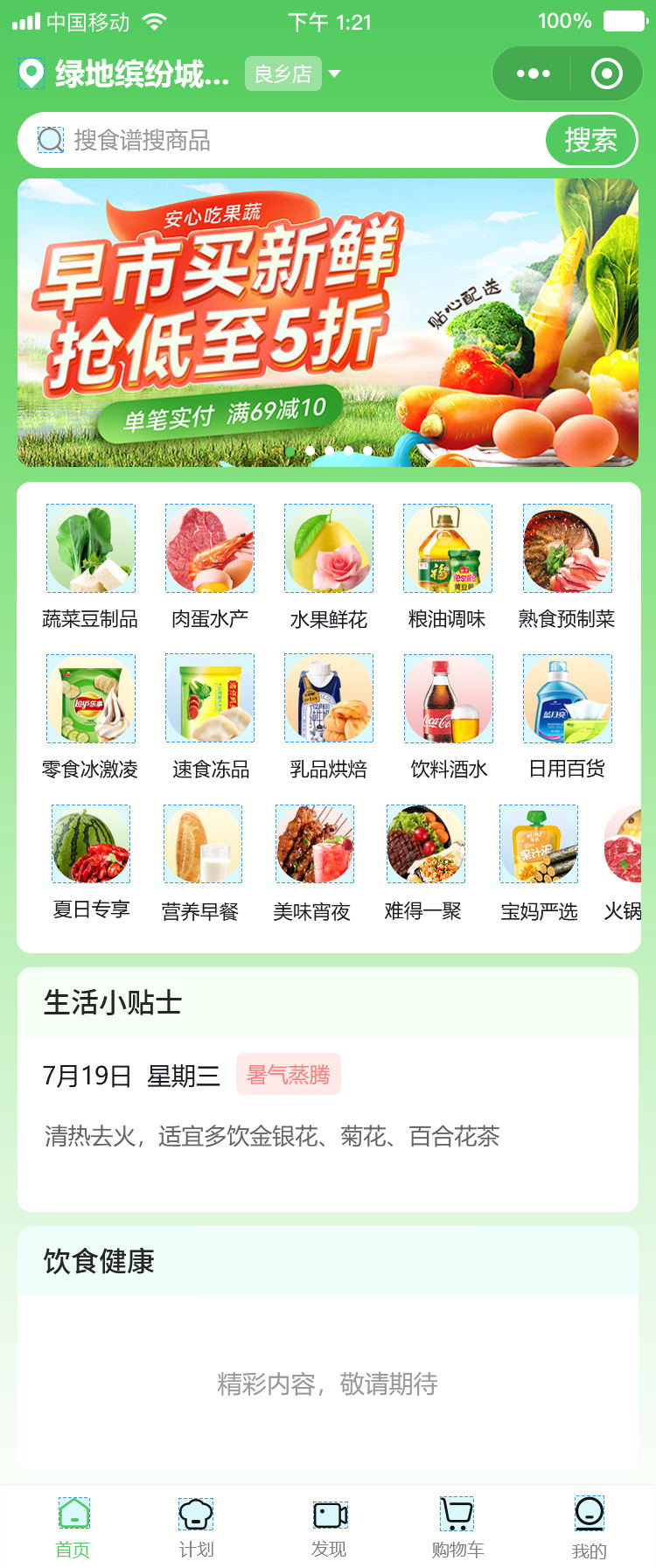View the 营养早餐 collection
The width and height of the screenshot is (656, 1568).
click(201, 861)
